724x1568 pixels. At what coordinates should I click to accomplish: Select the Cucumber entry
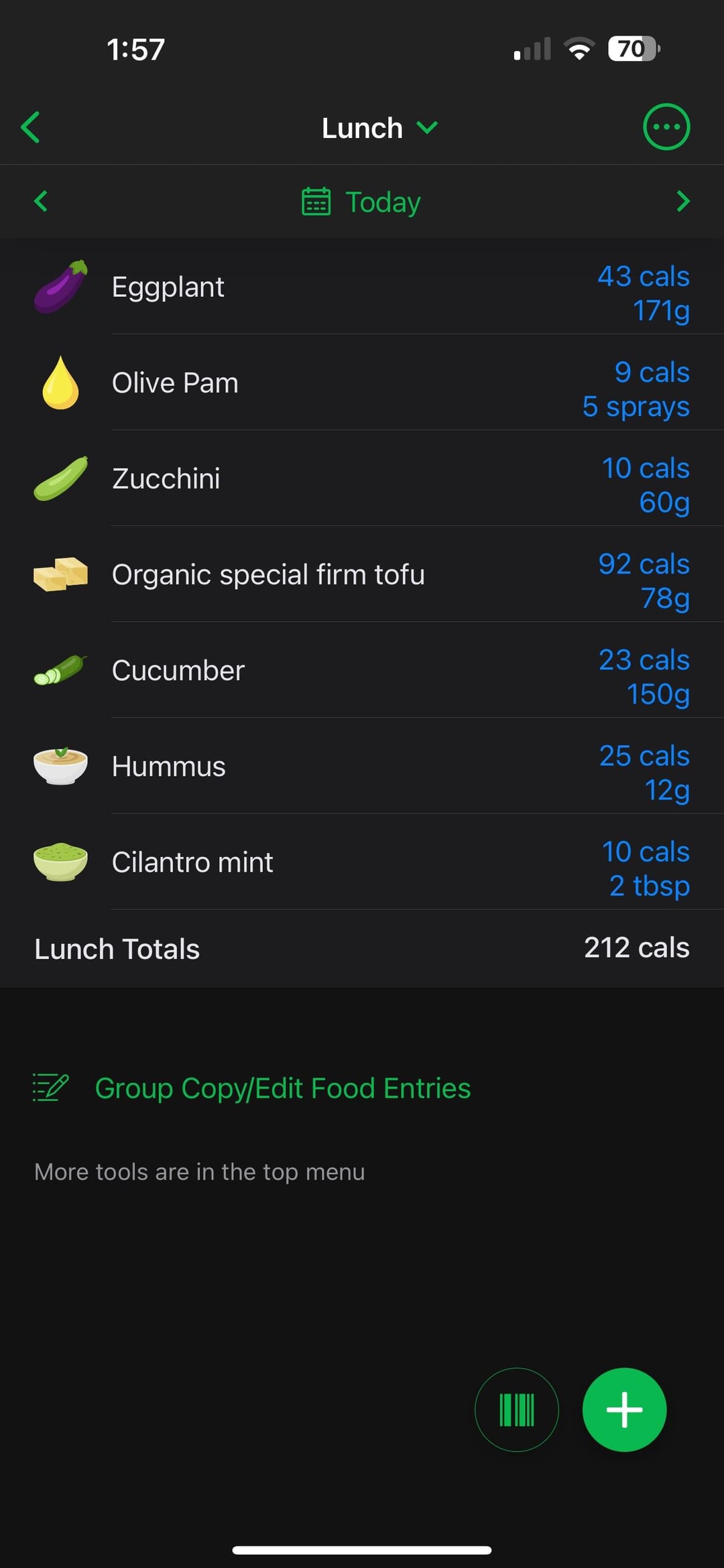point(362,670)
